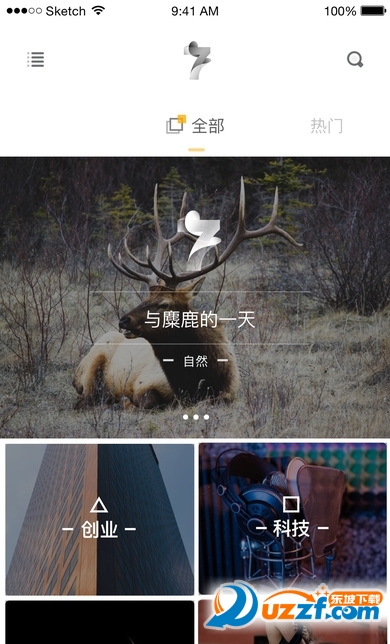Open the 创业 category tile
Screen dimensions: 390x644
pyautogui.click(x=99, y=519)
